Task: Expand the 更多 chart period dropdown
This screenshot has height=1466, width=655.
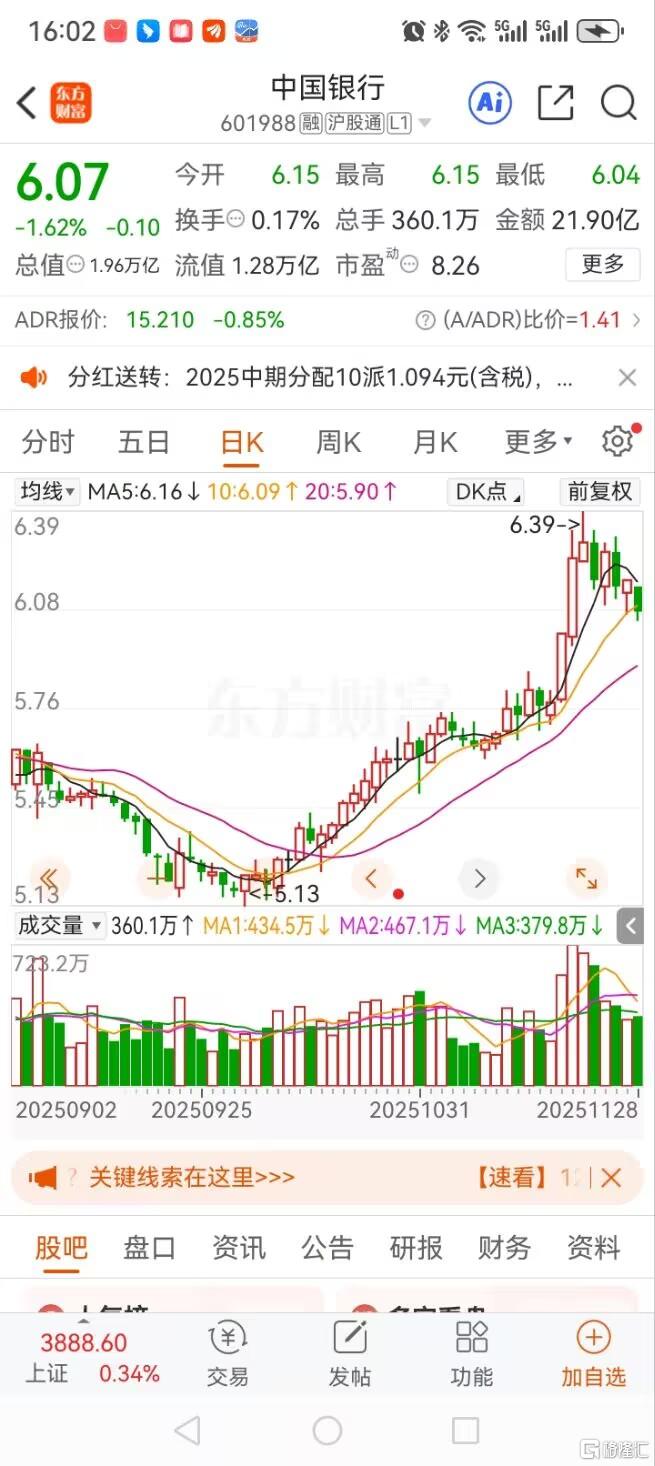Action: click(538, 442)
